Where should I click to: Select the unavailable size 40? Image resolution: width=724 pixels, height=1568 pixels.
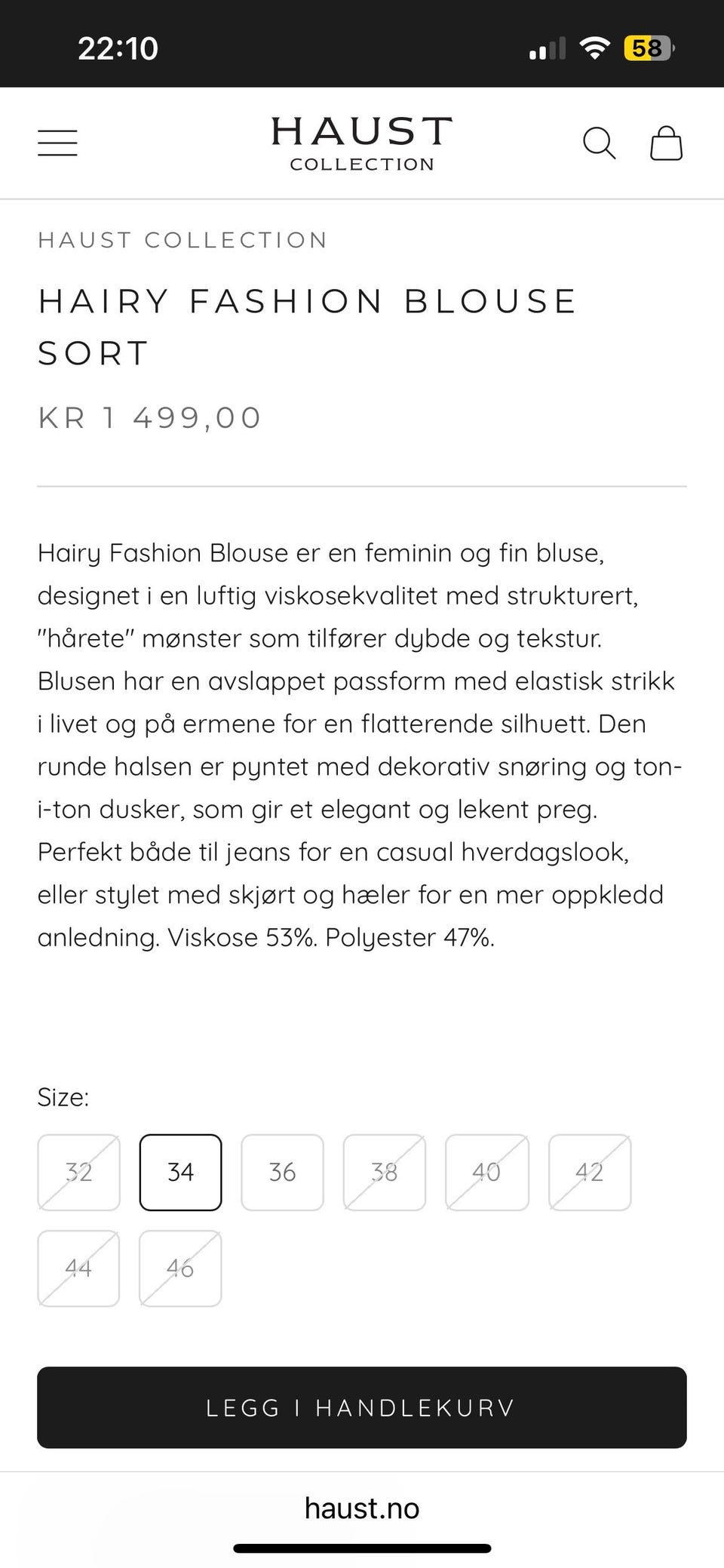point(486,1172)
